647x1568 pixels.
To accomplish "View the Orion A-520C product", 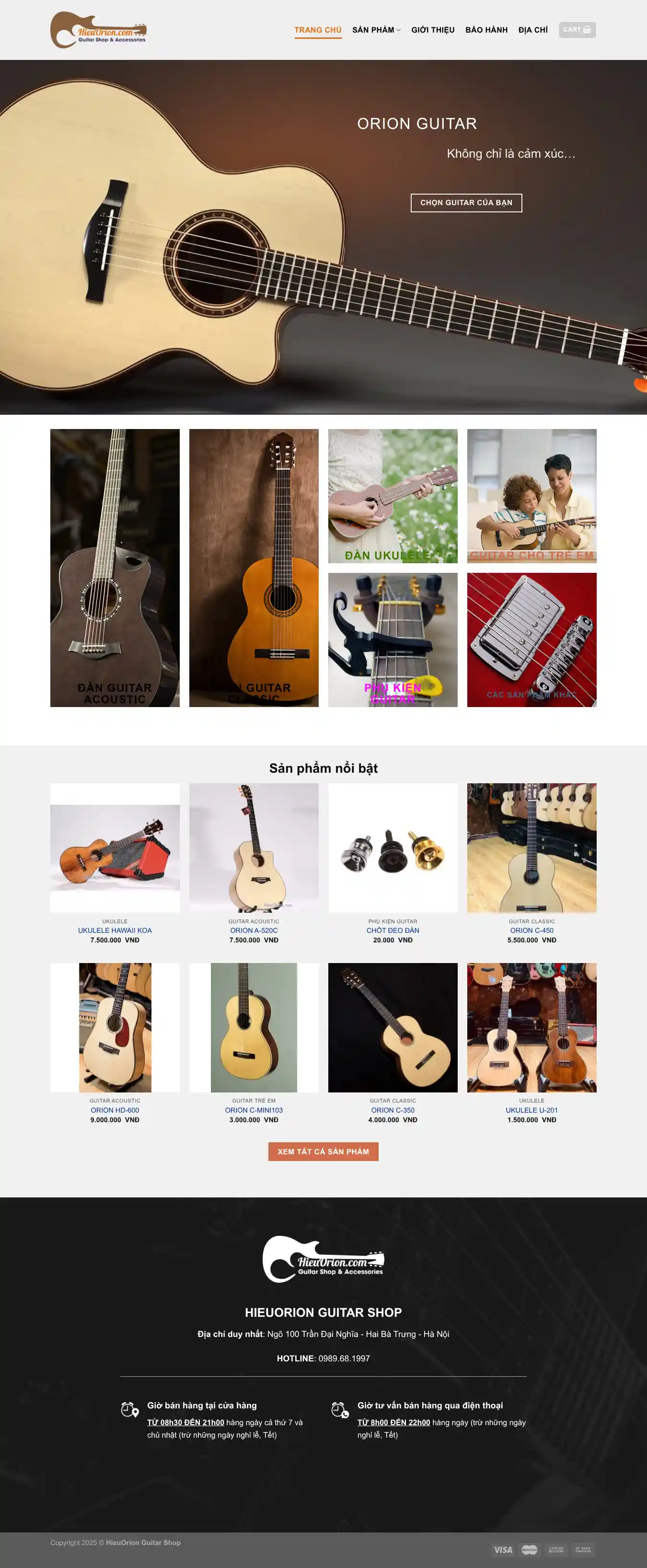I will coord(254,930).
